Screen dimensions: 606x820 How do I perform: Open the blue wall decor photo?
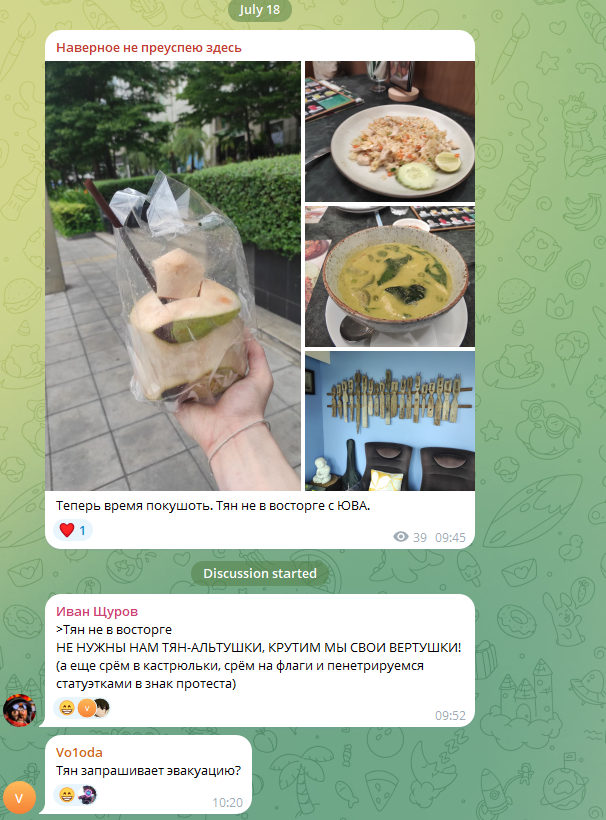coord(390,421)
